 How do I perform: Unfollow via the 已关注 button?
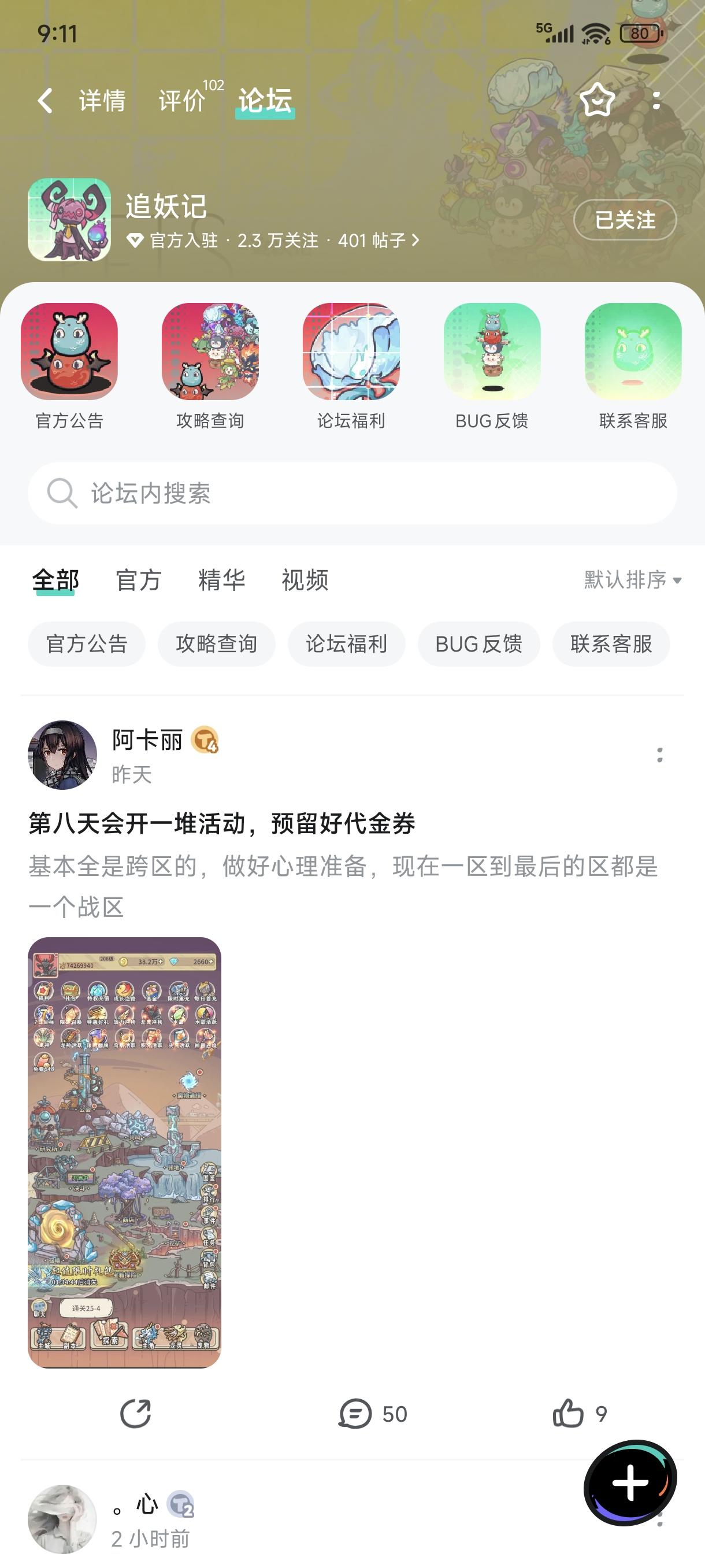coord(625,220)
